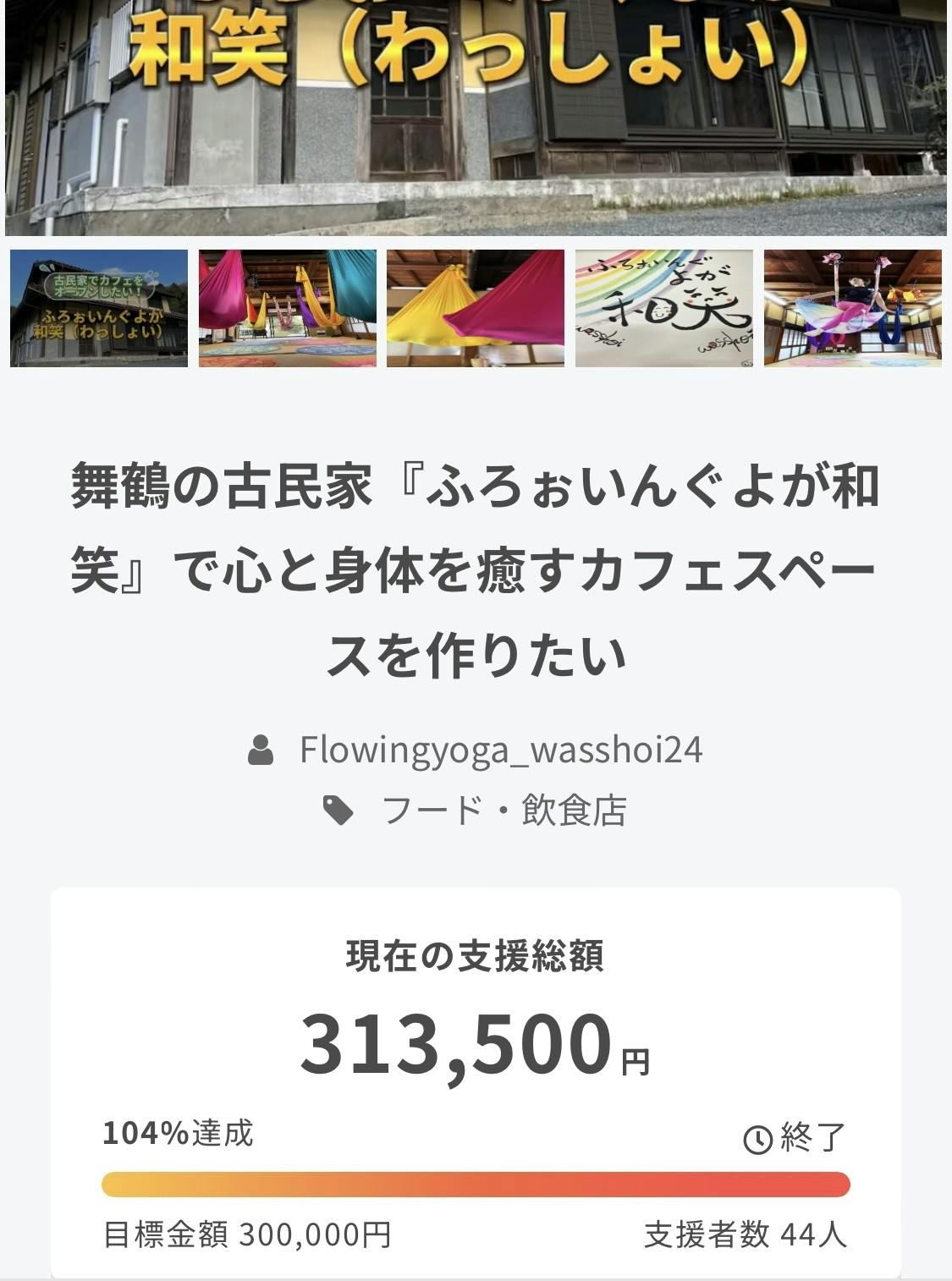View the thumbnail of person doing aerial yoga
Viewport: 952px width, 1281px height.
coord(853,308)
